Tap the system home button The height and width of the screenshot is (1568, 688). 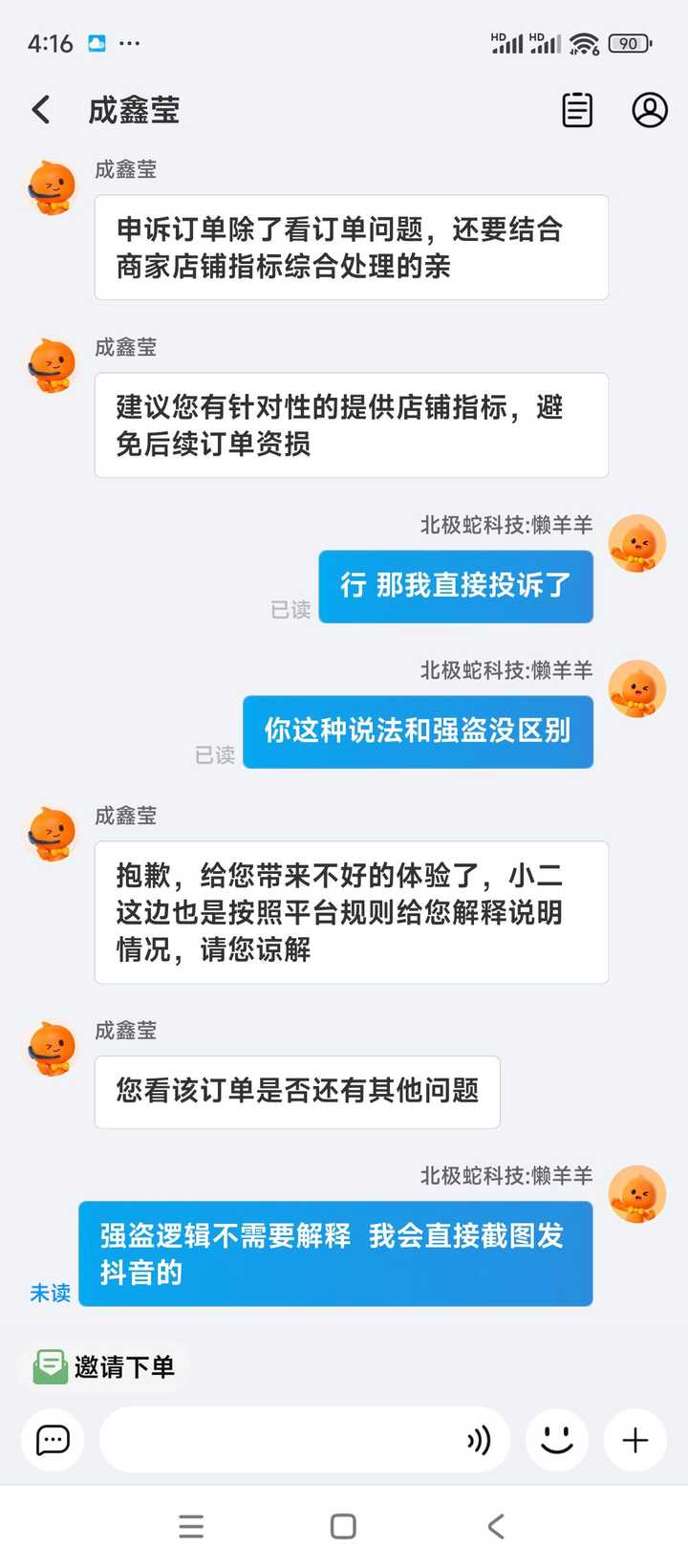coord(343,1526)
